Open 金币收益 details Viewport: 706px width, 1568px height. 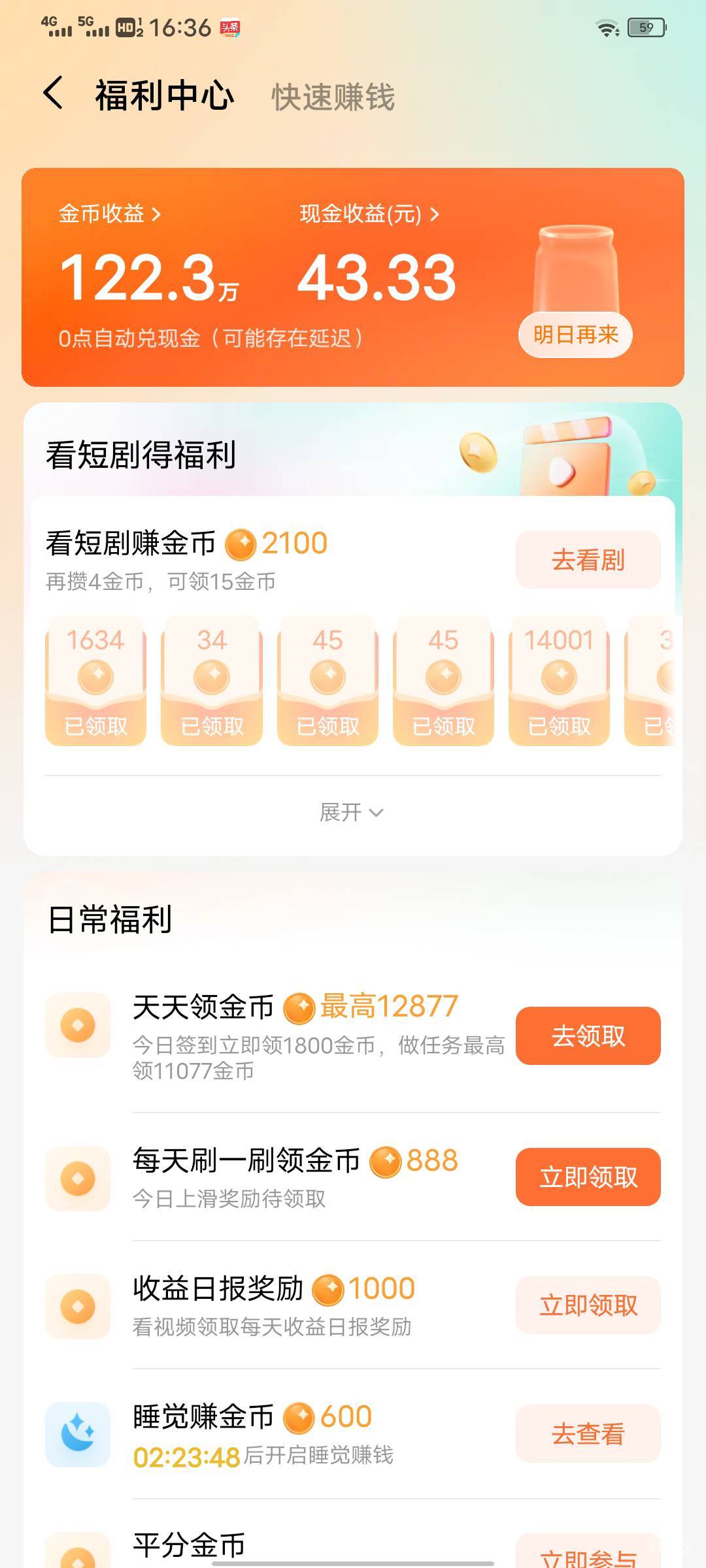point(110,214)
